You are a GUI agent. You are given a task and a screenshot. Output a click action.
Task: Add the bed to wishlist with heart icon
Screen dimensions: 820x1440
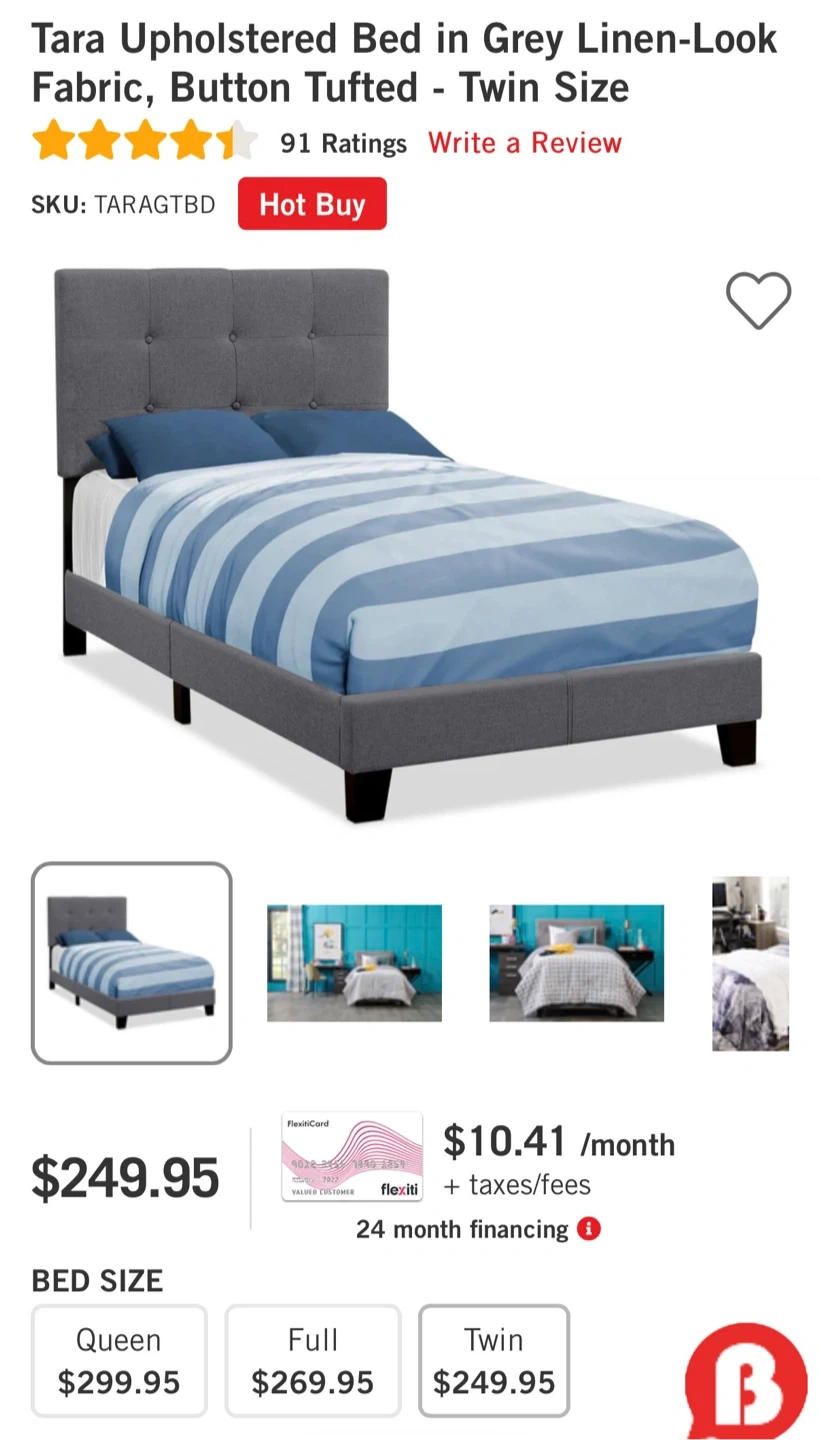click(x=758, y=300)
